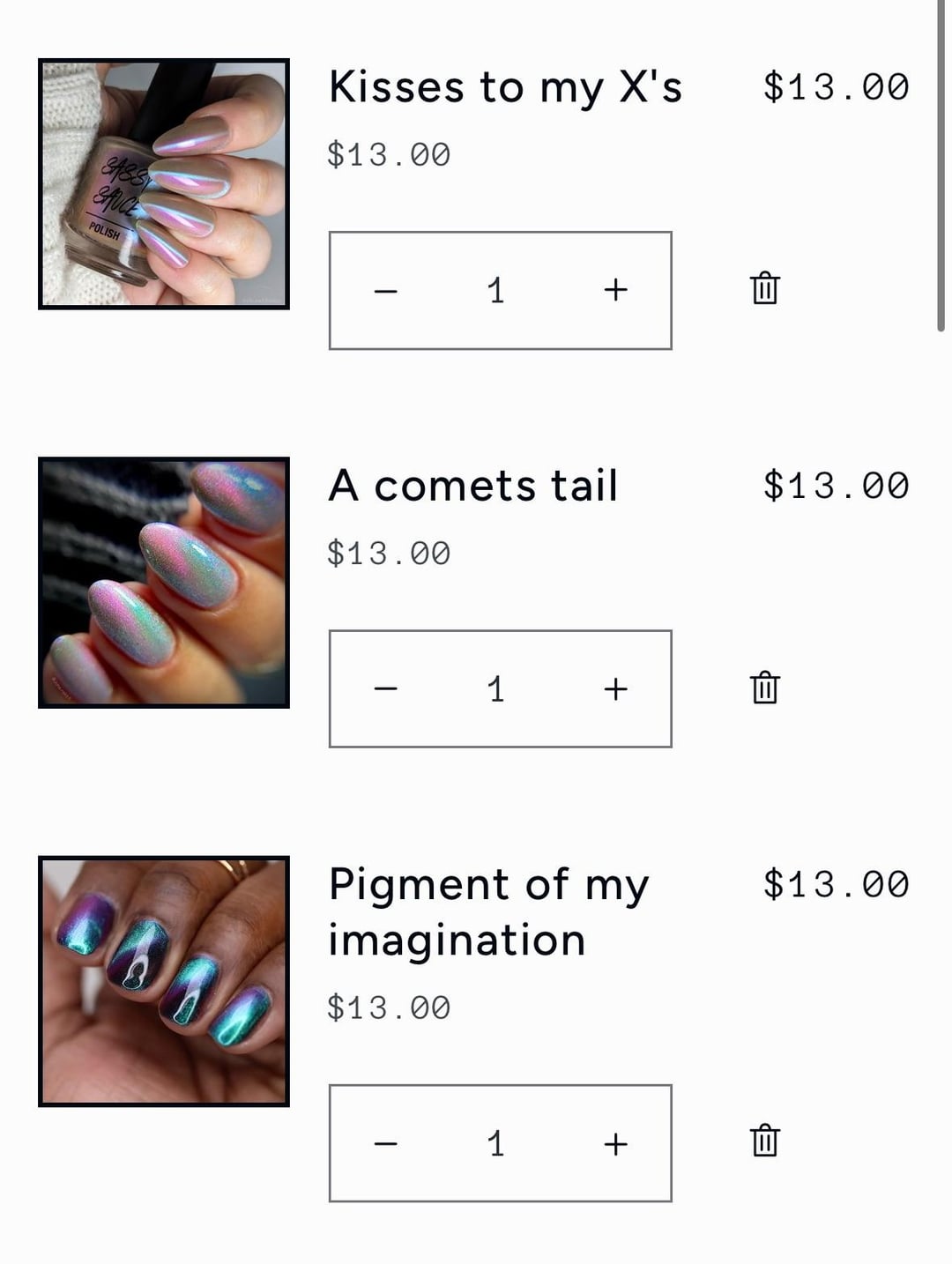Viewport: 952px width, 1264px height.
Task: Reduce Pigment of my imagination quantity by one
Action: pyautogui.click(x=385, y=1144)
